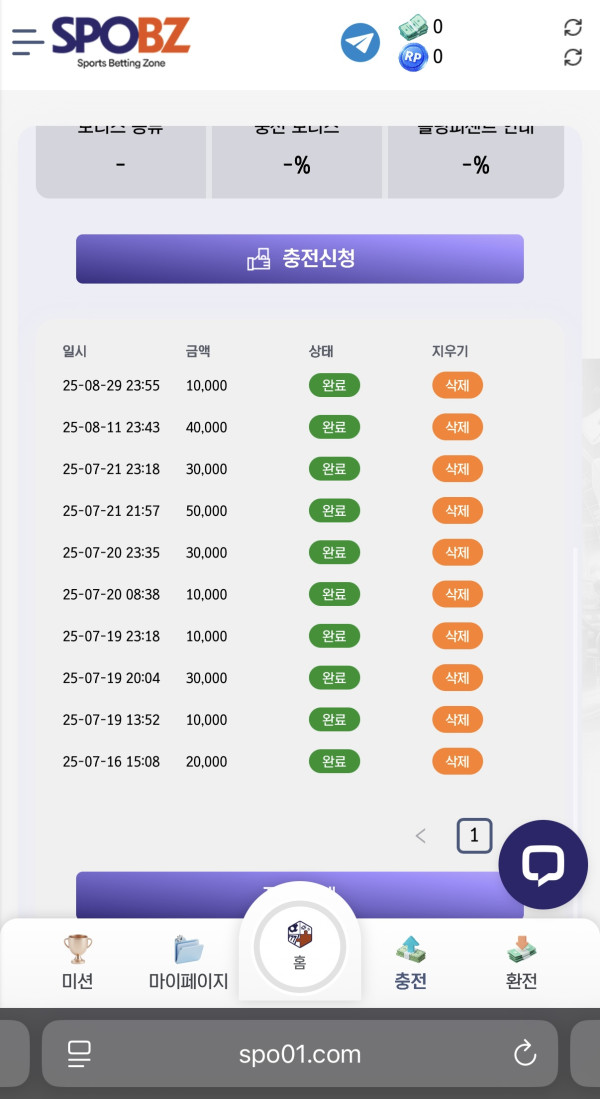Open the browser page options icon
Image resolution: width=600 pixels, height=1099 pixels.
(79, 1053)
